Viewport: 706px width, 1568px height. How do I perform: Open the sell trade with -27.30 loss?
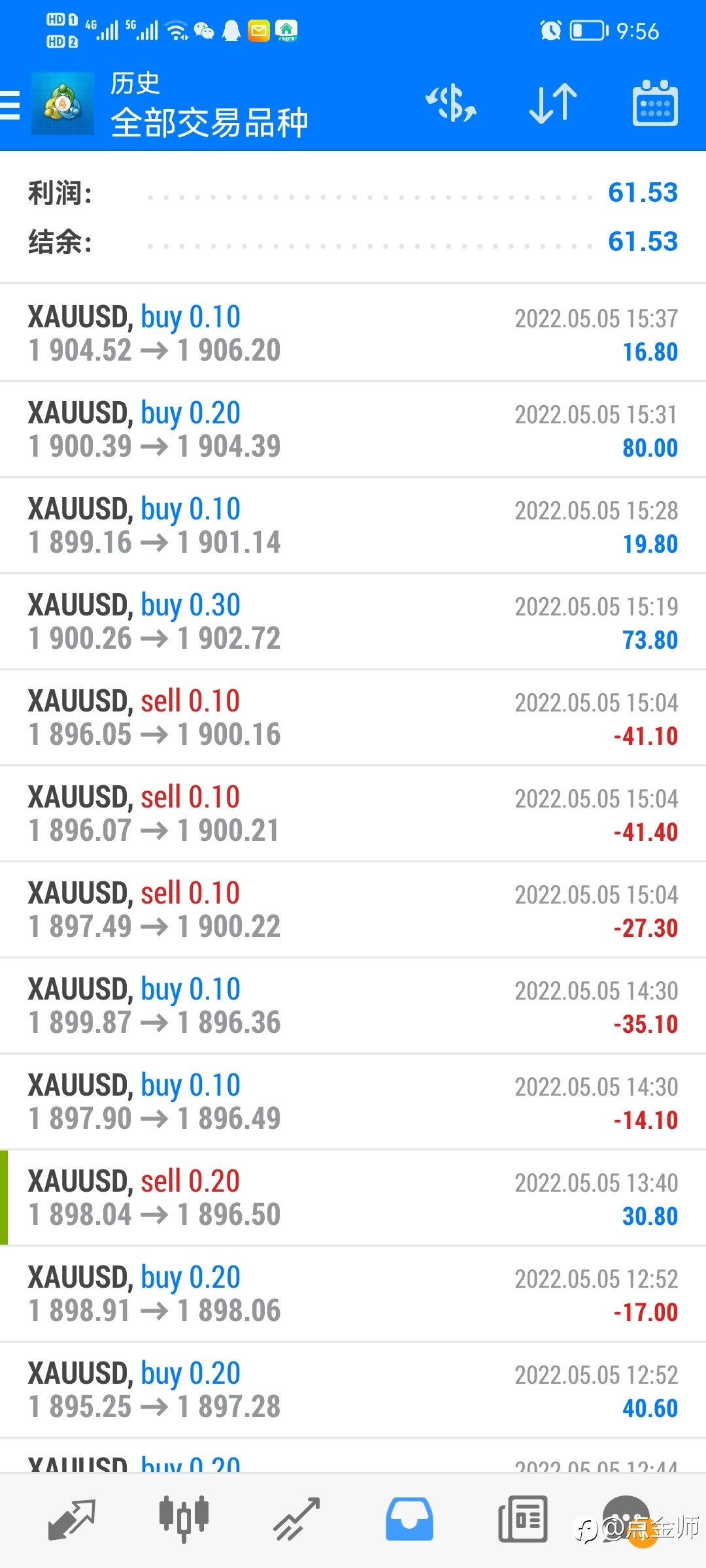point(353,909)
